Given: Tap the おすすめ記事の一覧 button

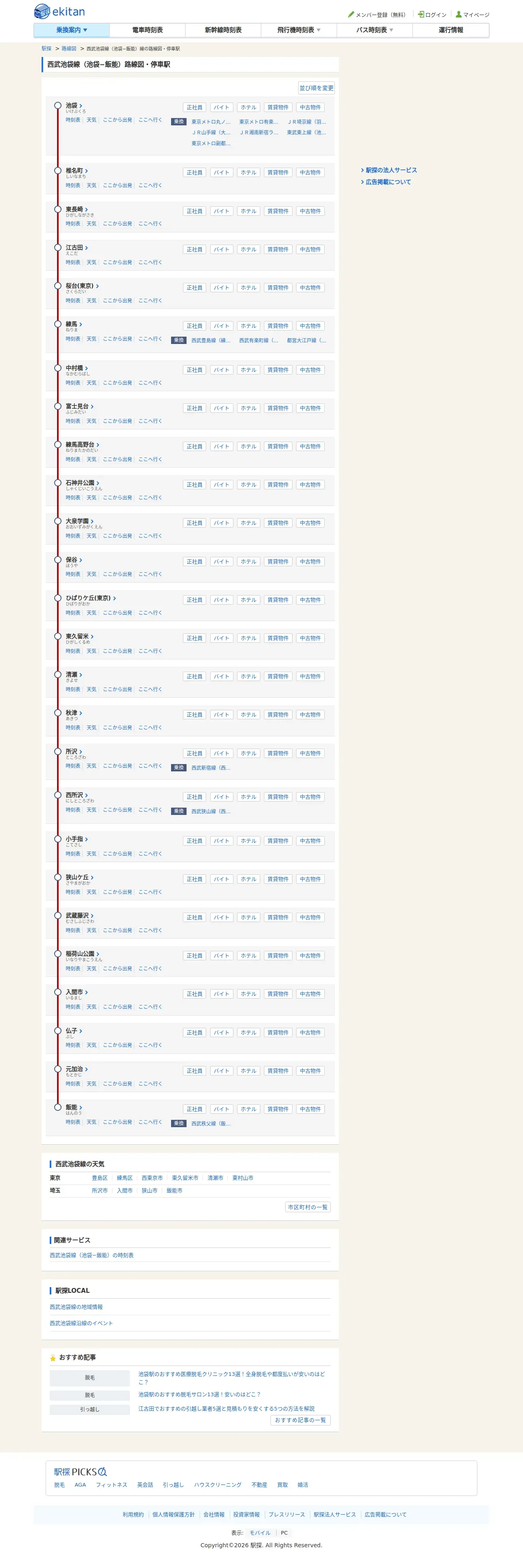Looking at the screenshot, I should (300, 1420).
